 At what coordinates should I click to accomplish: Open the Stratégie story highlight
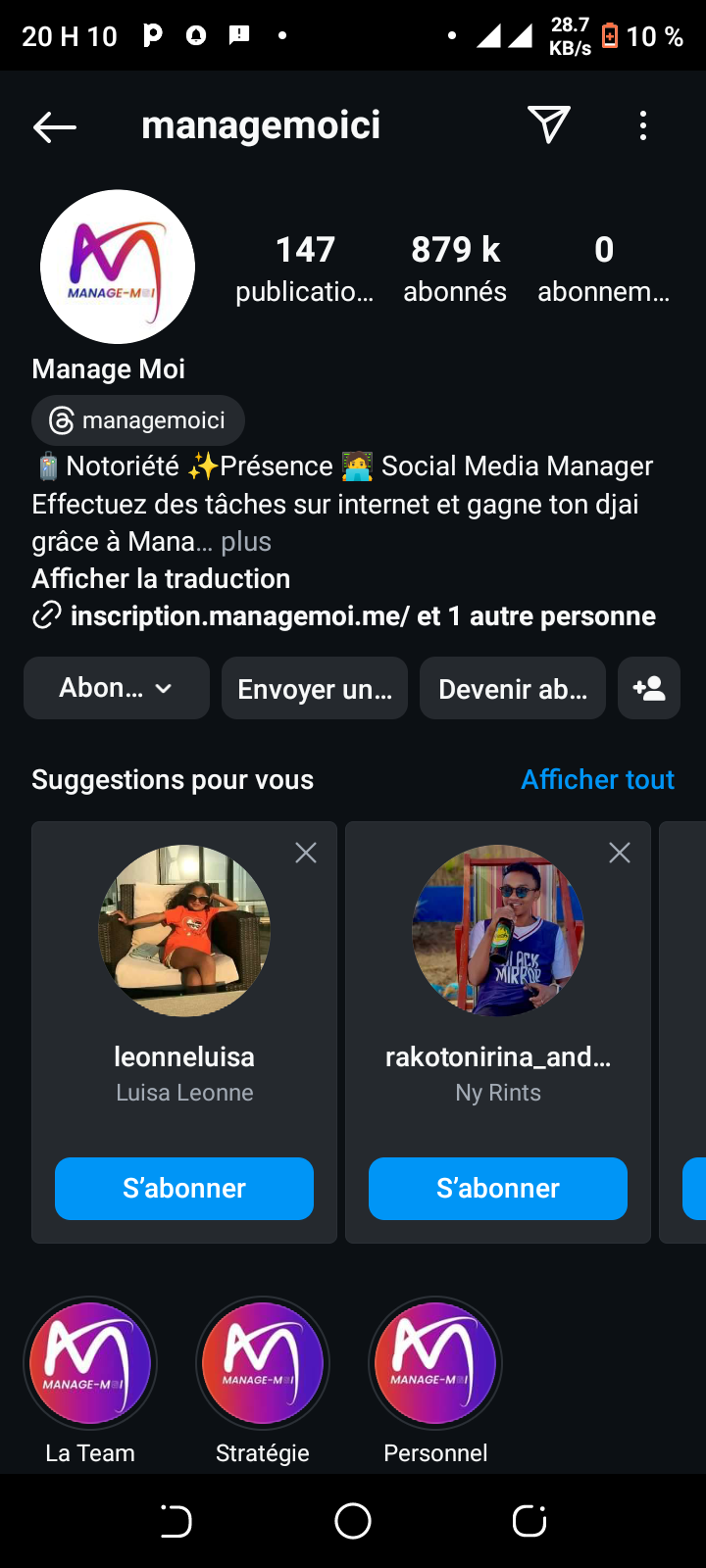(263, 1364)
